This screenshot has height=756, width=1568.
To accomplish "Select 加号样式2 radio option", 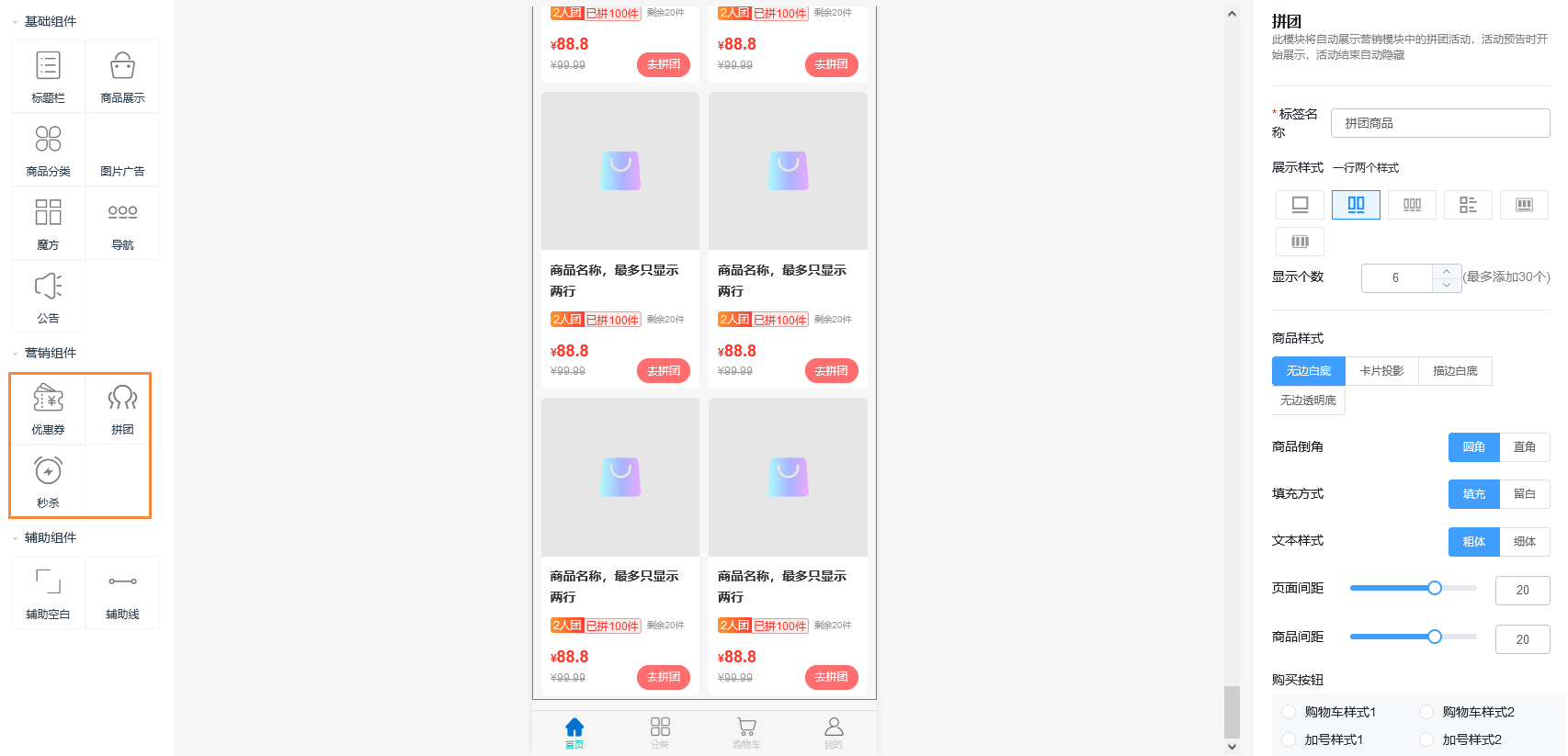I will [1426, 739].
